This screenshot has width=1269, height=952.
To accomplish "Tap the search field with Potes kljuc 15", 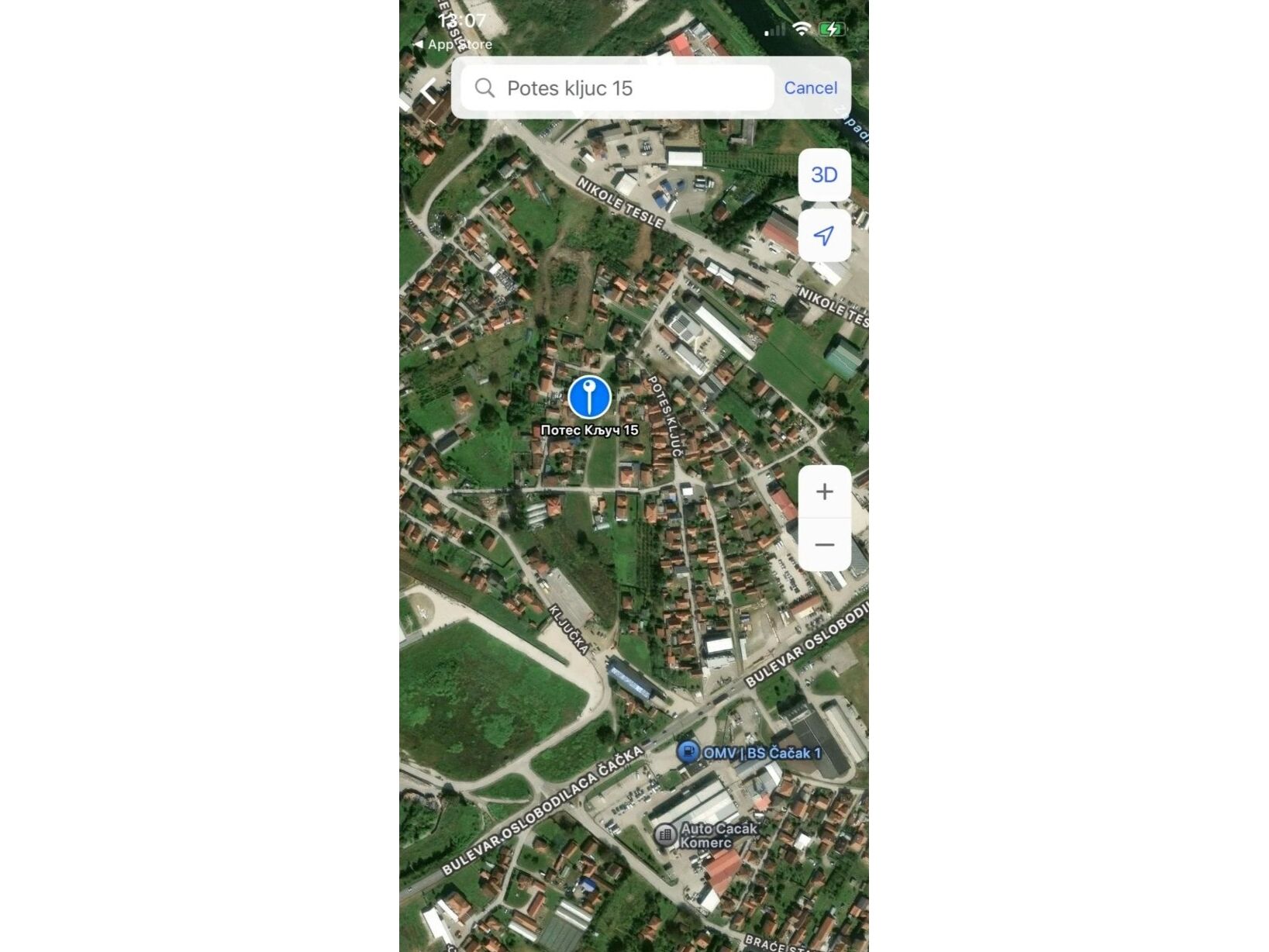I will [616, 88].
